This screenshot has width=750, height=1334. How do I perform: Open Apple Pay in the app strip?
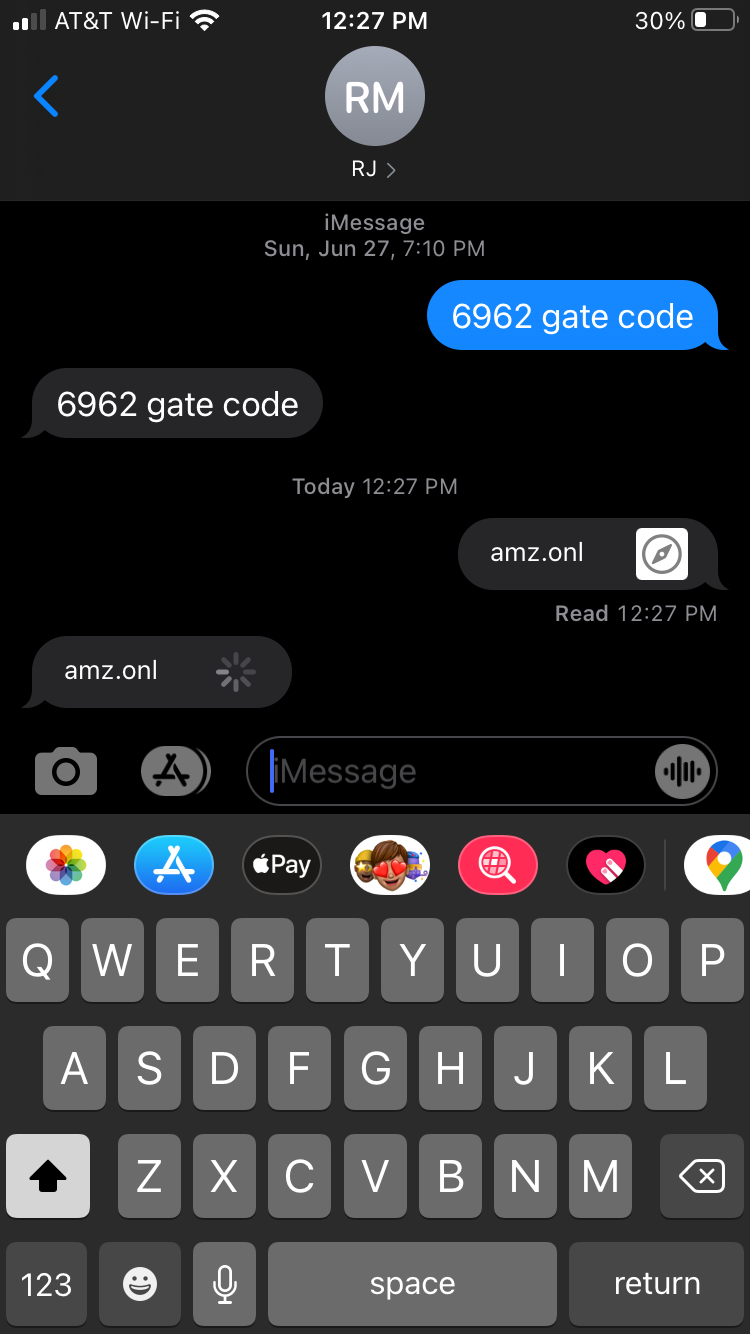pos(282,864)
